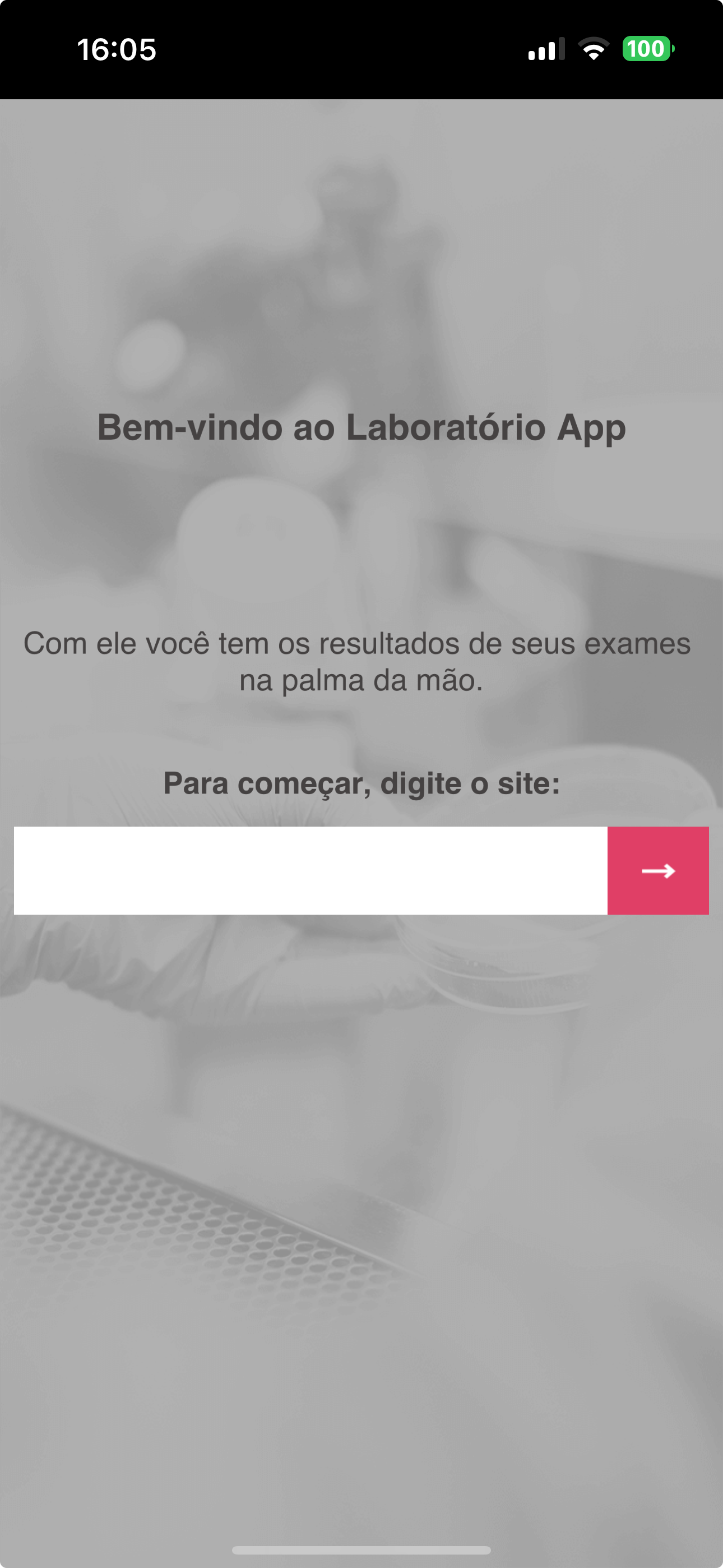Image resolution: width=723 pixels, height=1568 pixels.
Task: Tap the background image behind the welcome text
Action: pyautogui.click(x=361, y=1156)
